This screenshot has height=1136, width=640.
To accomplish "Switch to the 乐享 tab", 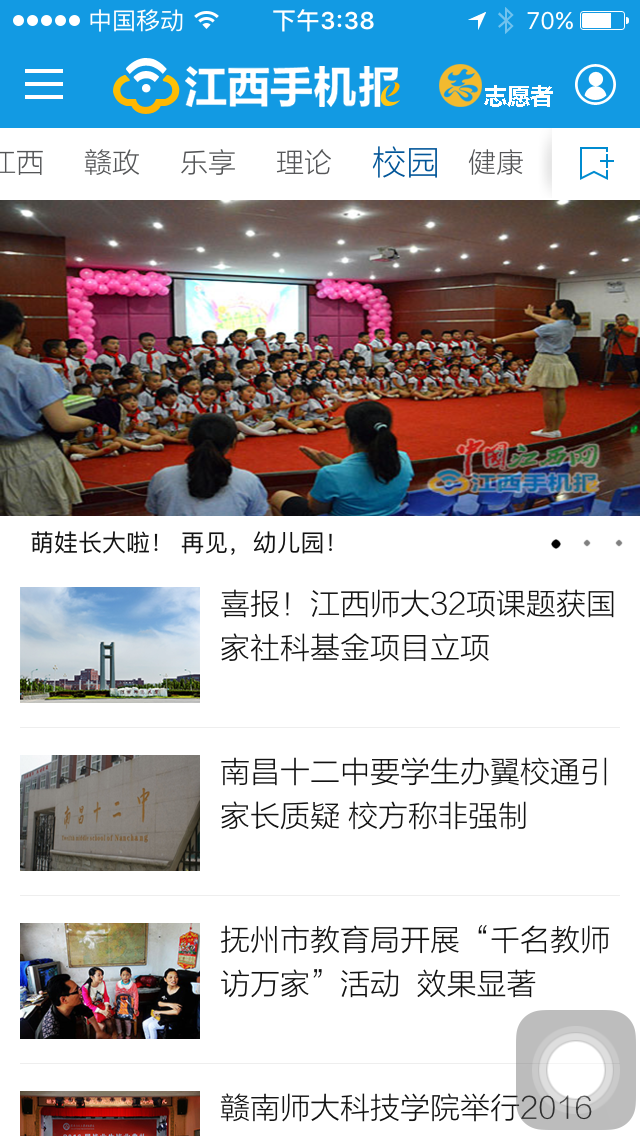I will [208, 162].
